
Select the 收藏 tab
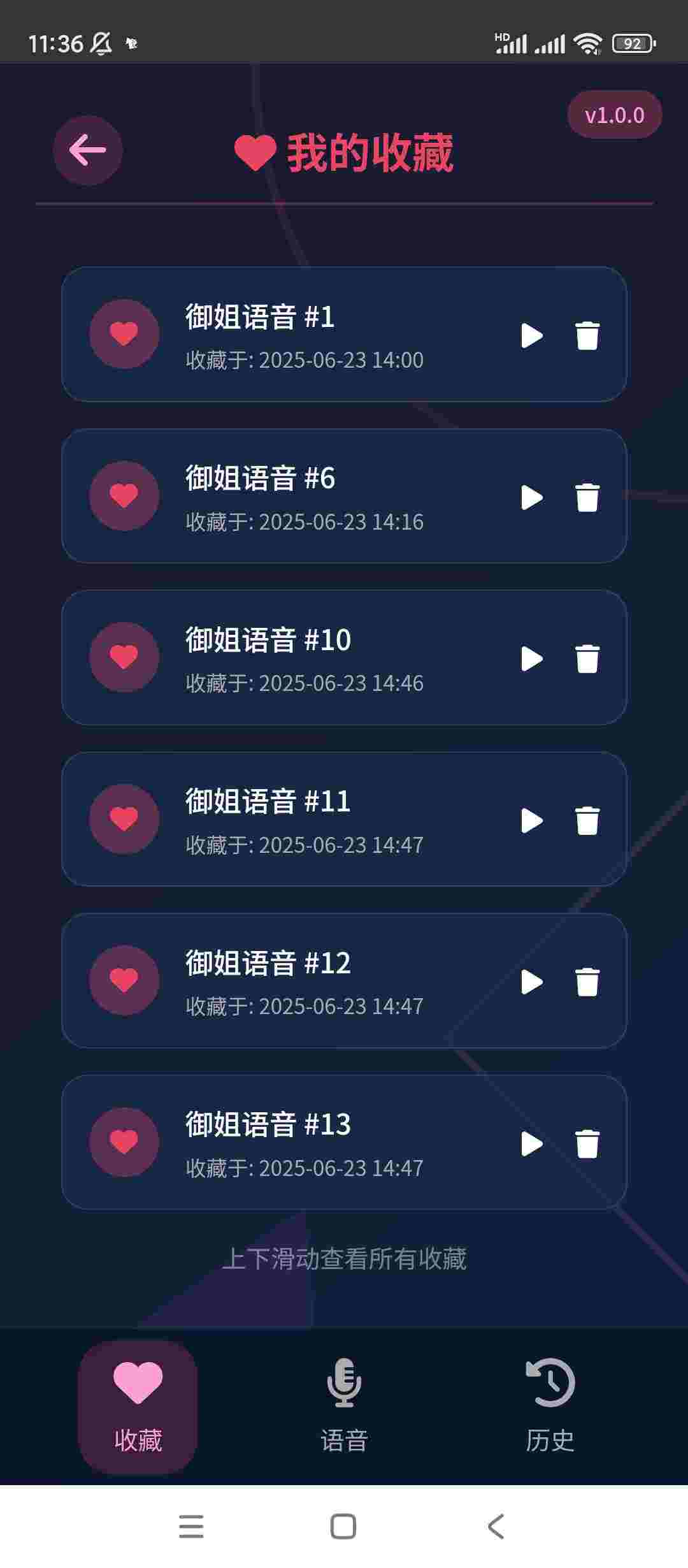tap(138, 1405)
